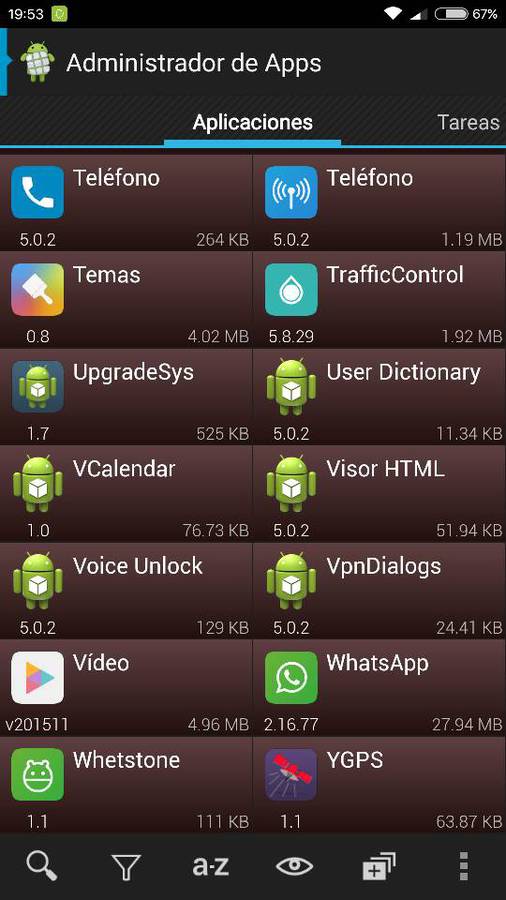Open the YGPS app entry
Image resolution: width=506 pixels, height=900 pixels.
pos(380,785)
